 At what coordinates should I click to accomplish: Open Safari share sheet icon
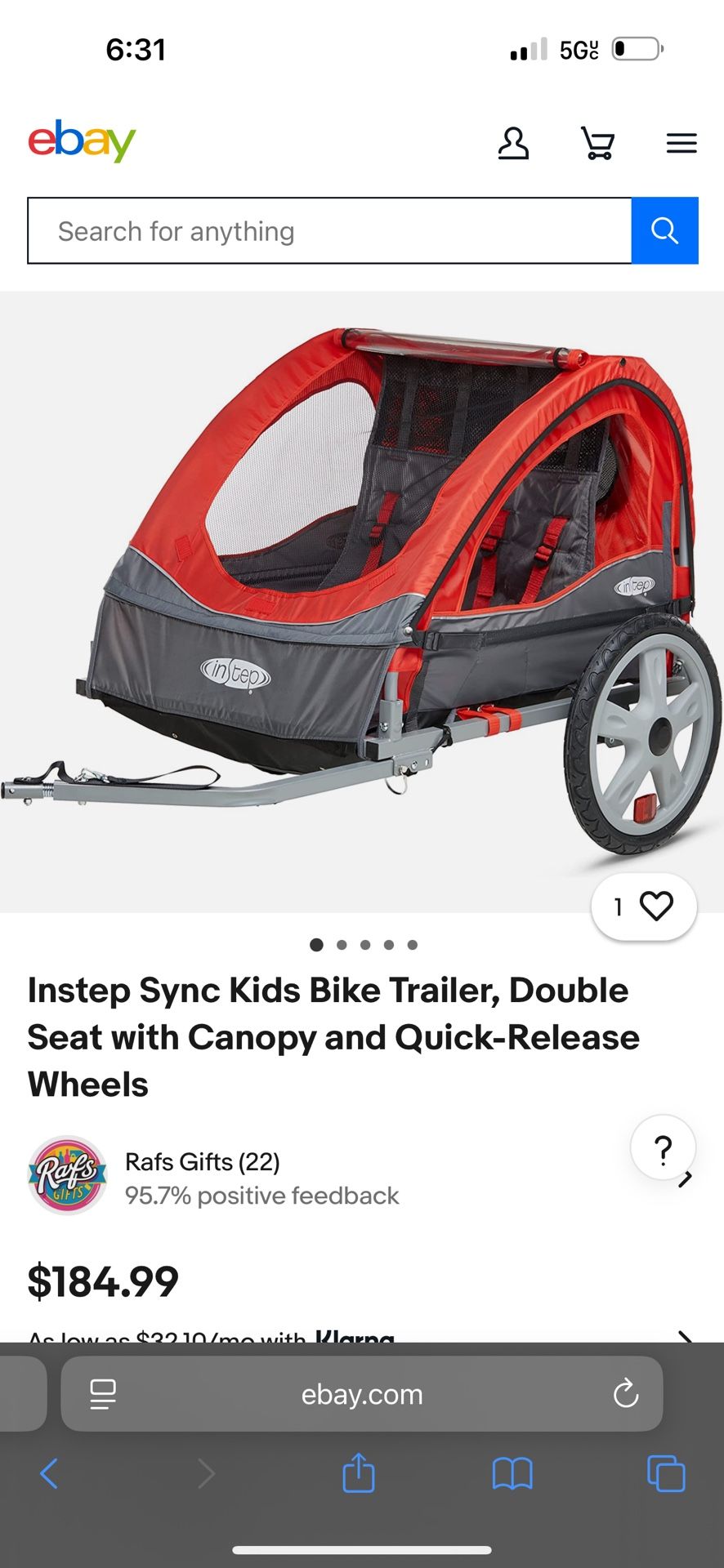point(358,1474)
